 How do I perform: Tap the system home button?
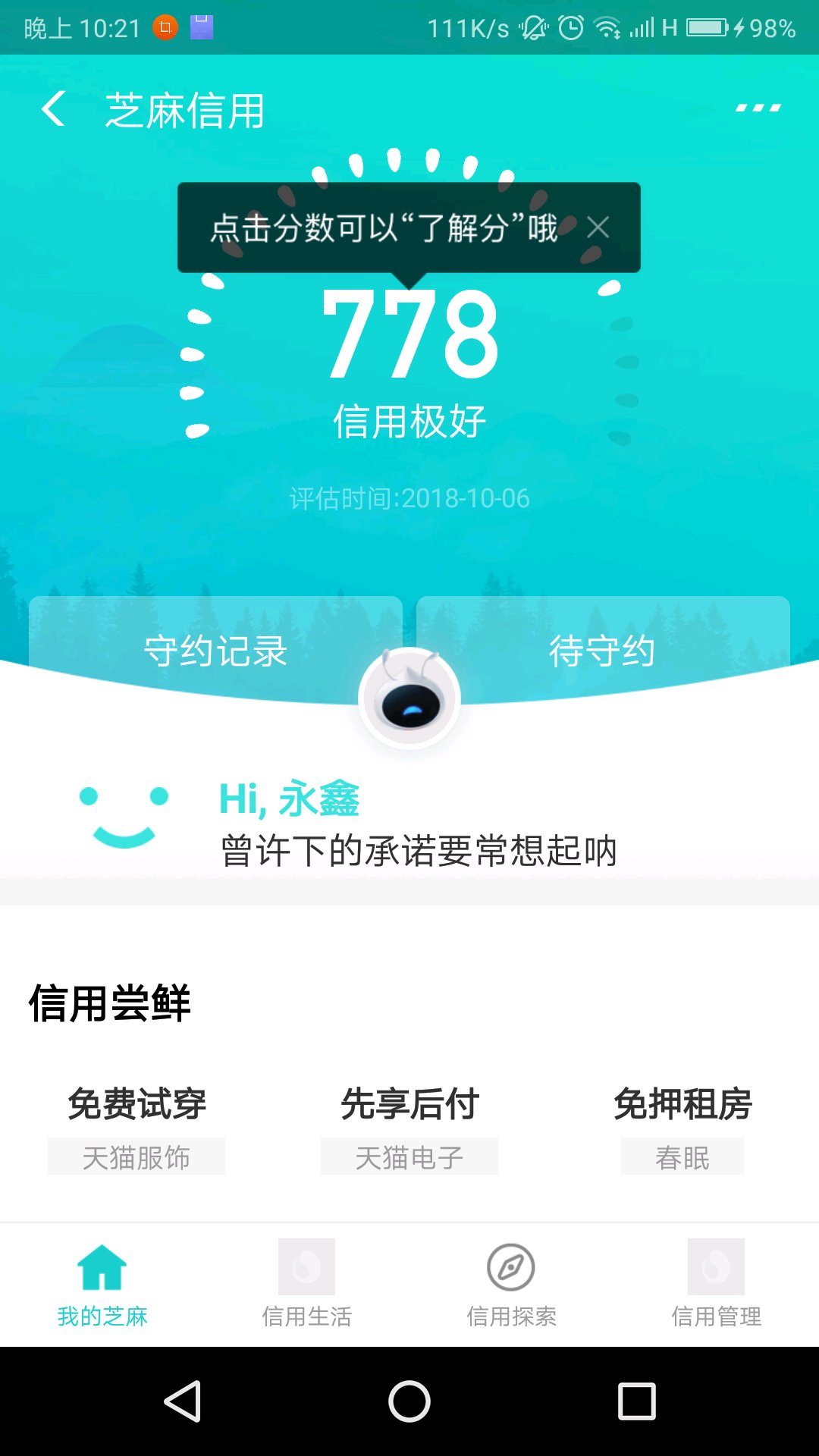[x=409, y=1401]
